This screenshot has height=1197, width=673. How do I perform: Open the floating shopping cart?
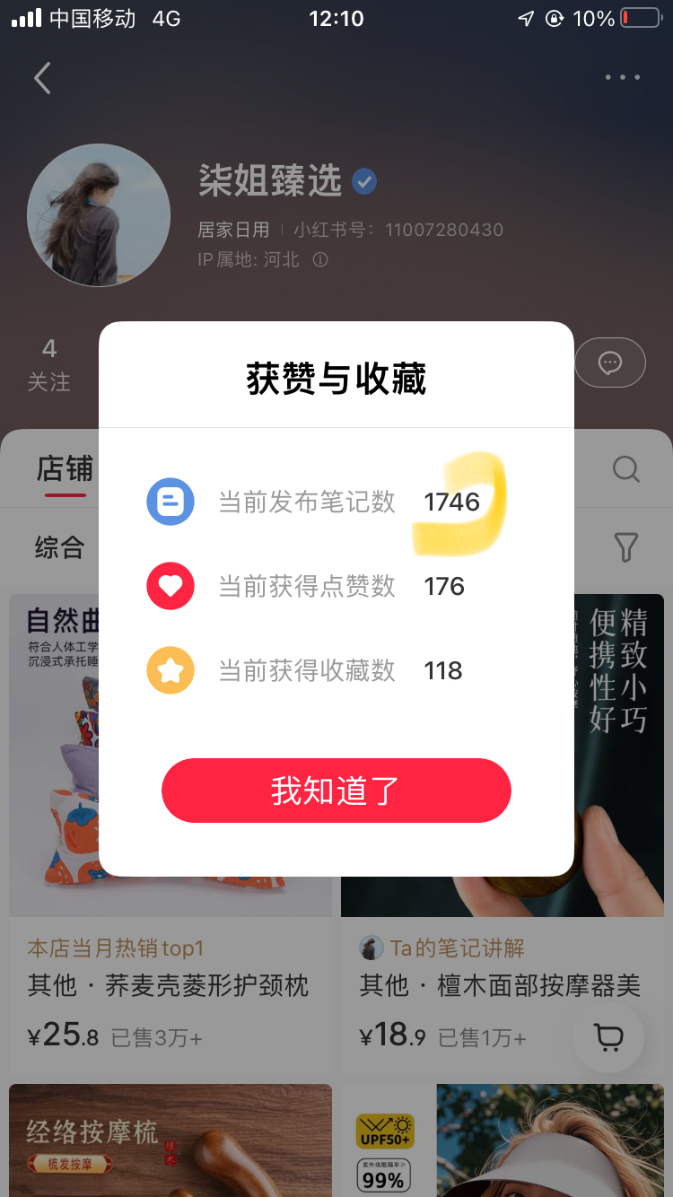(608, 1038)
